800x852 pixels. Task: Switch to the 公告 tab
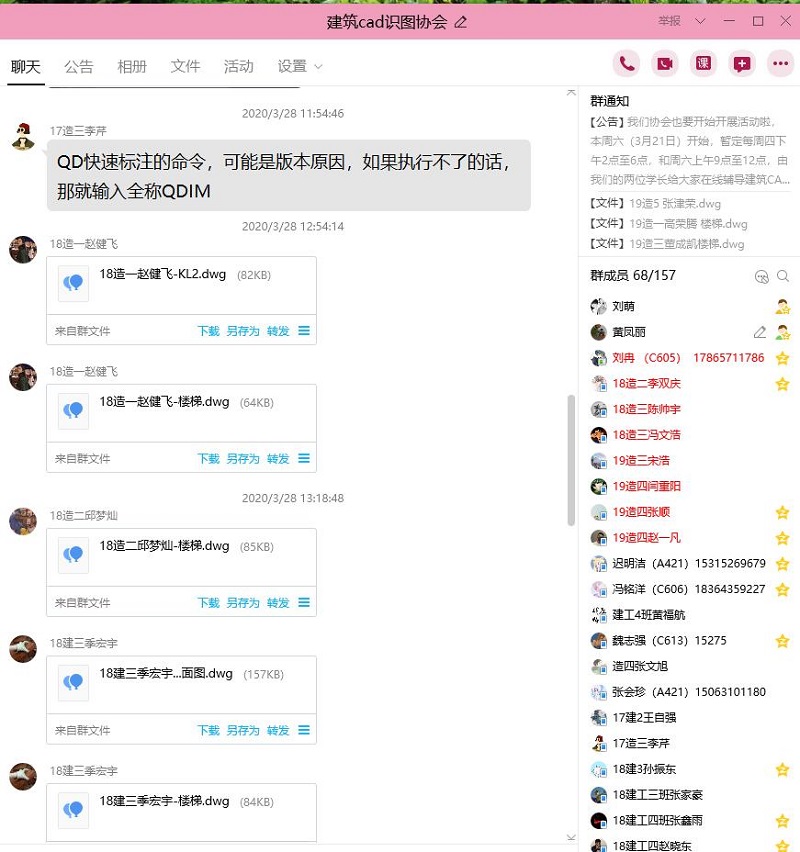79,67
